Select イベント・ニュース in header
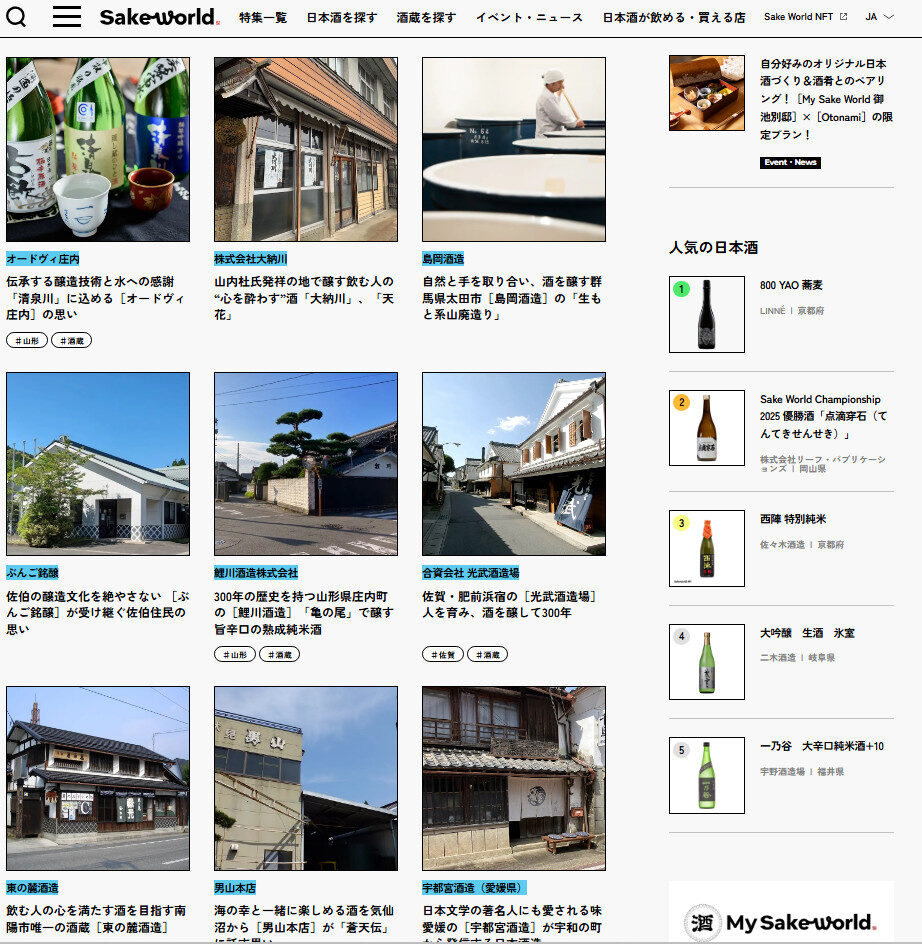Viewport: 922px width, 944px height. click(529, 18)
